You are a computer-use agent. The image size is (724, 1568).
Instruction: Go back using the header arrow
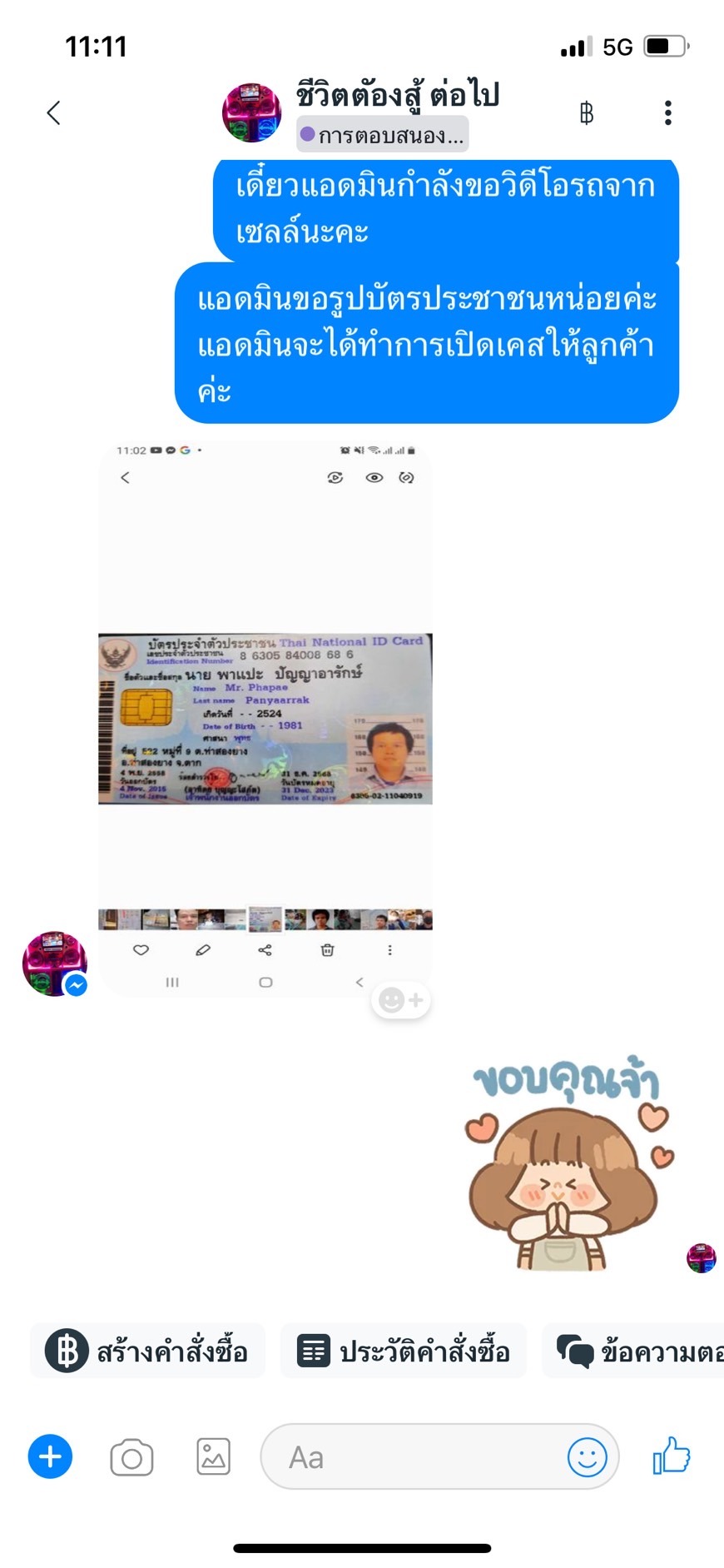(x=54, y=112)
